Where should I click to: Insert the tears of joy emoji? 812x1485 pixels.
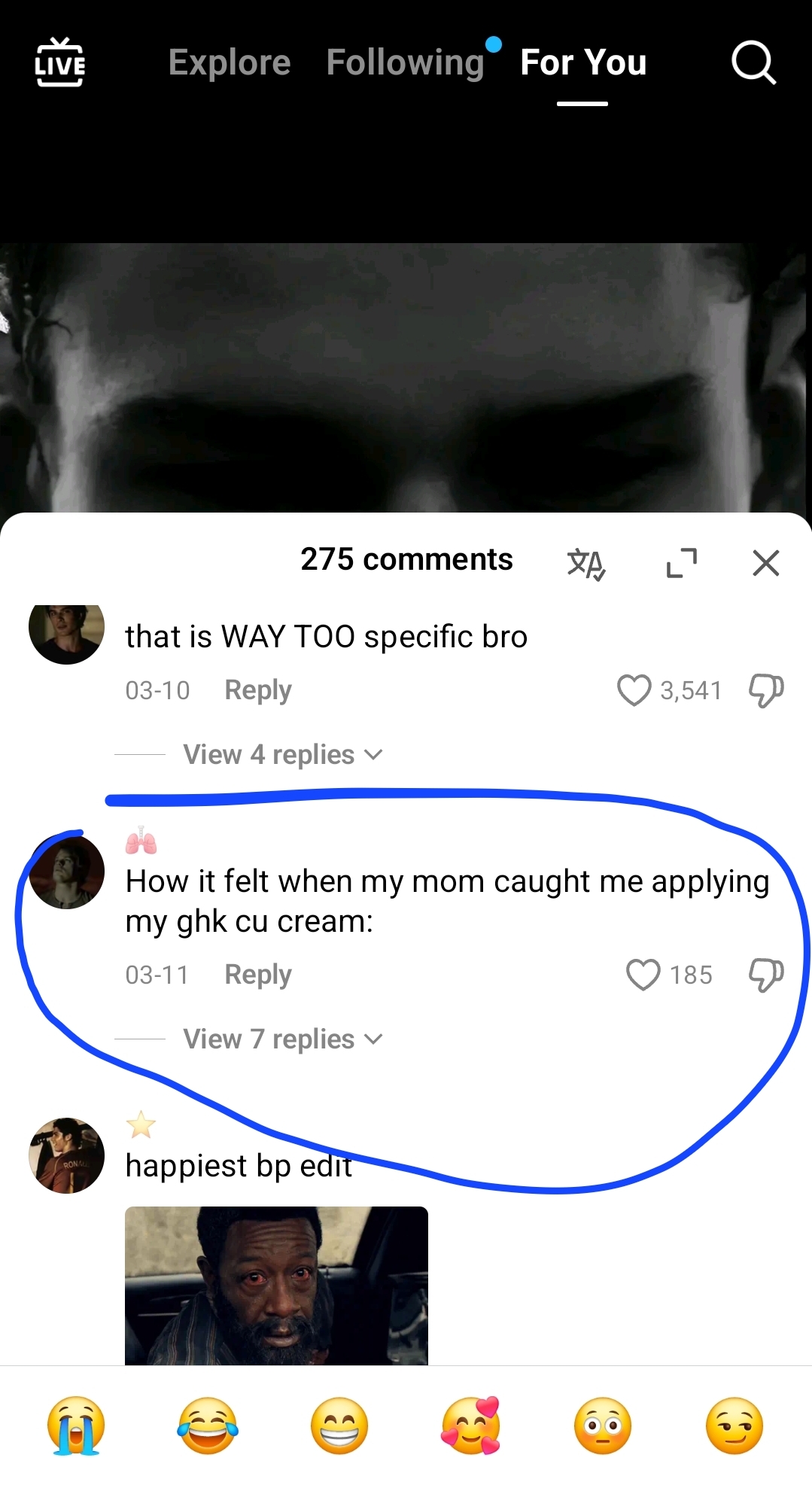click(208, 1426)
